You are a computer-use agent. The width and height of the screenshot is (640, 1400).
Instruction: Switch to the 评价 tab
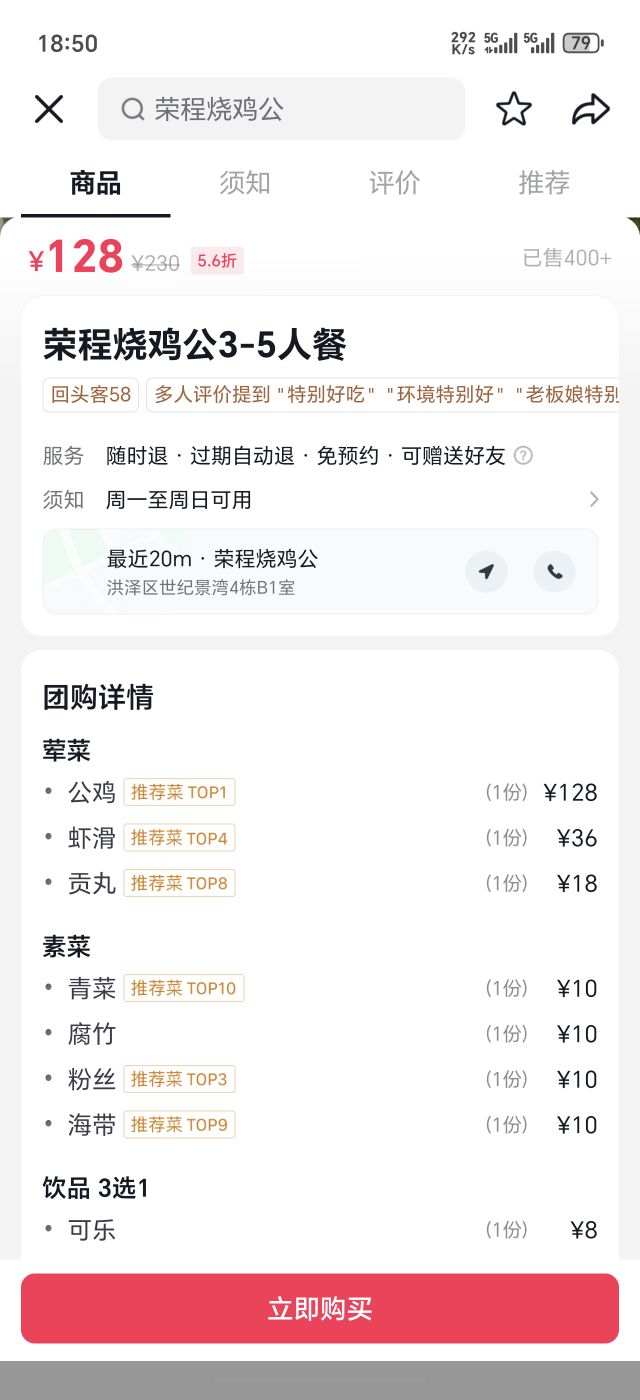394,183
